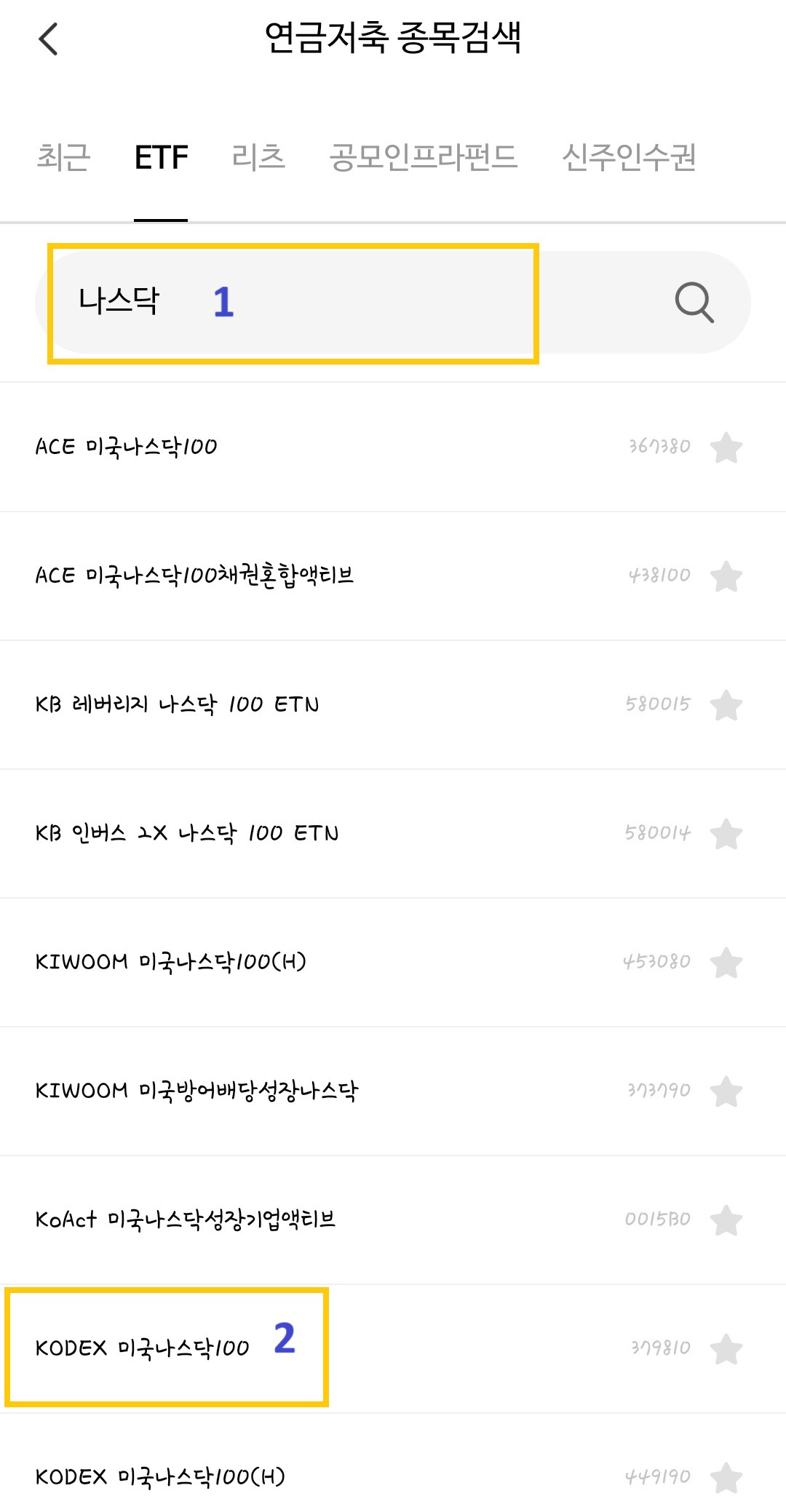Image resolution: width=786 pixels, height=1512 pixels.
Task: Select stock code 580015 row
Action: click(x=291, y=705)
